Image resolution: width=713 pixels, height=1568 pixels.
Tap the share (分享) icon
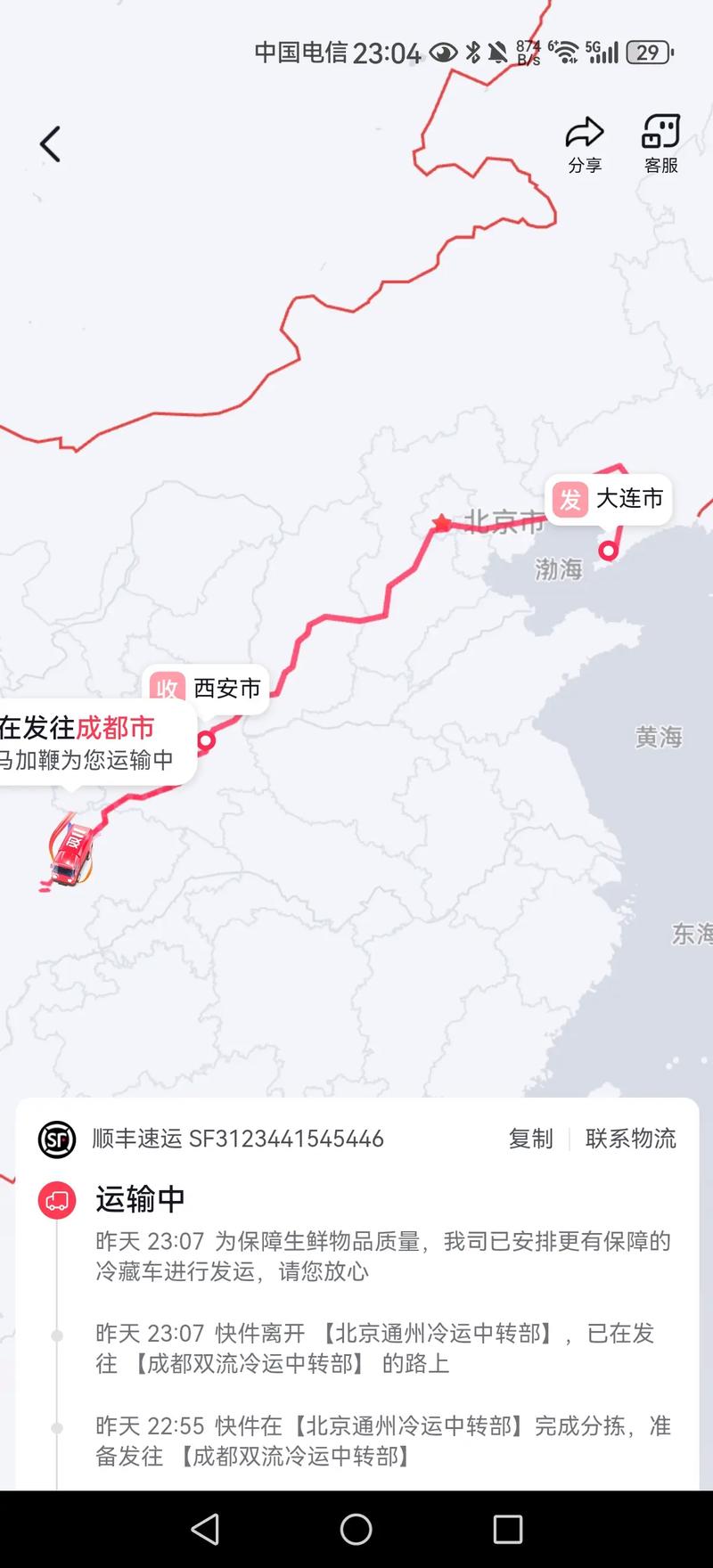click(x=585, y=132)
